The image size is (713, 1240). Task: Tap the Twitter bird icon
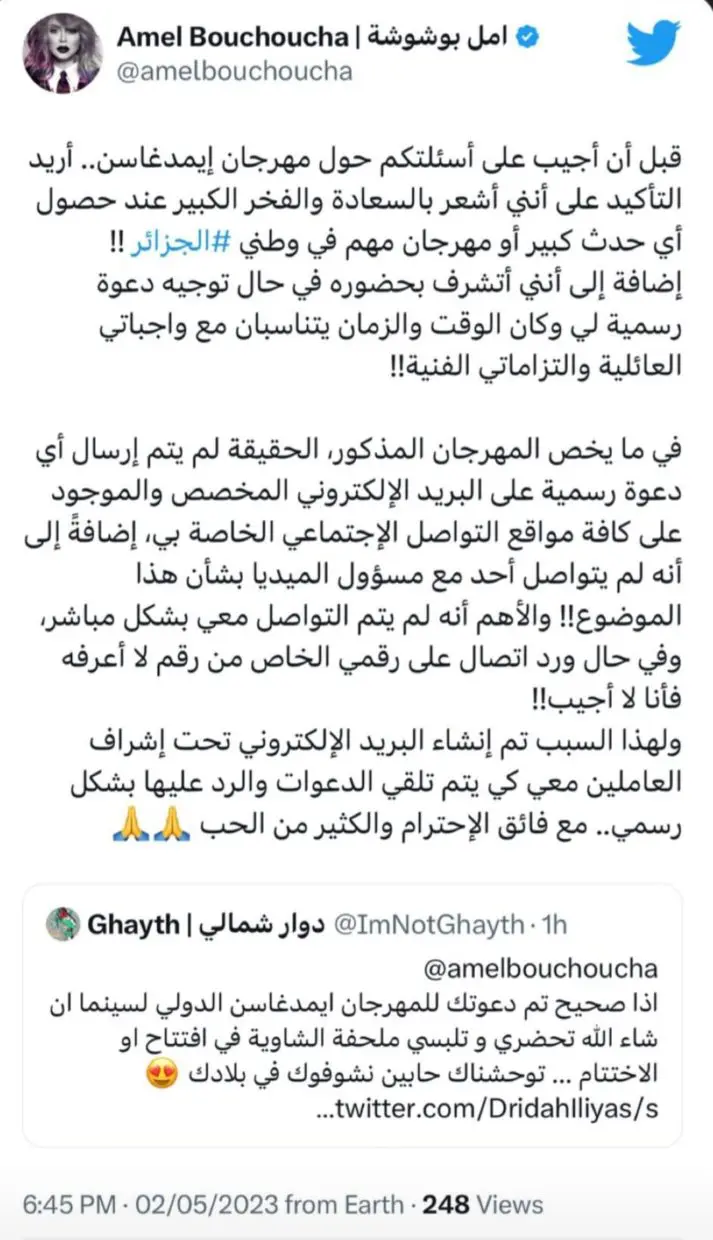pyautogui.click(x=651, y=45)
